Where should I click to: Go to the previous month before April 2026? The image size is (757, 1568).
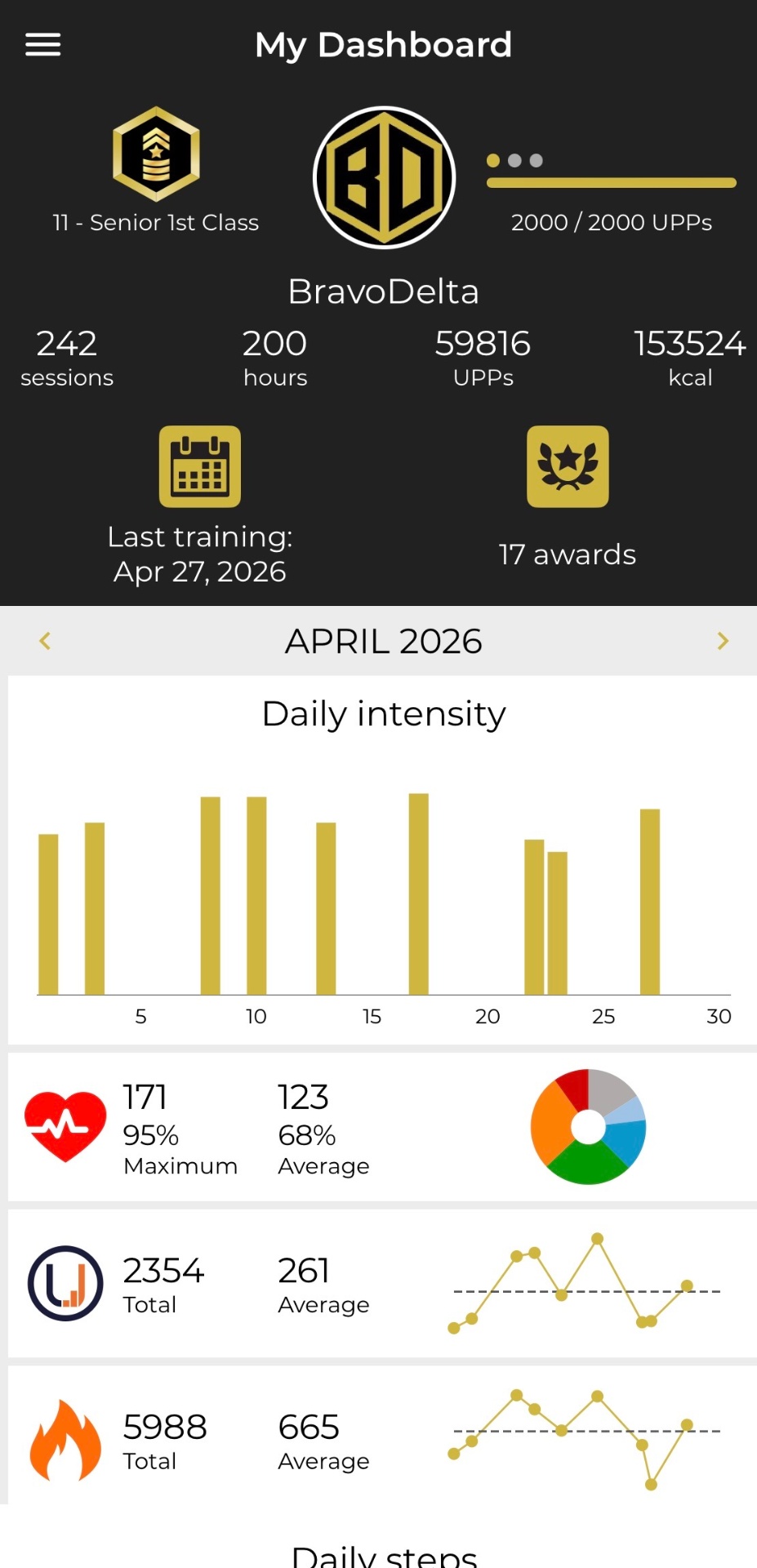click(x=45, y=641)
